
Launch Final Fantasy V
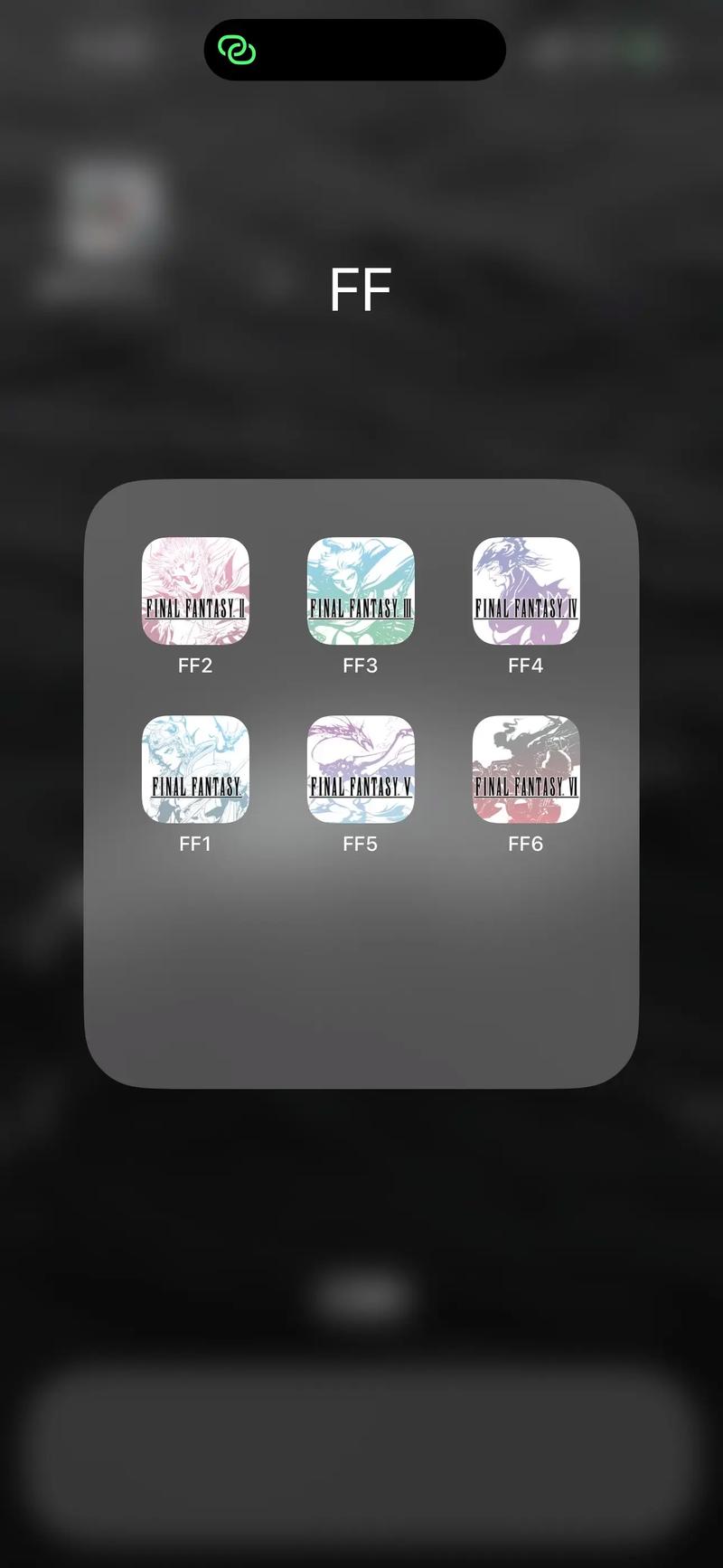click(361, 770)
